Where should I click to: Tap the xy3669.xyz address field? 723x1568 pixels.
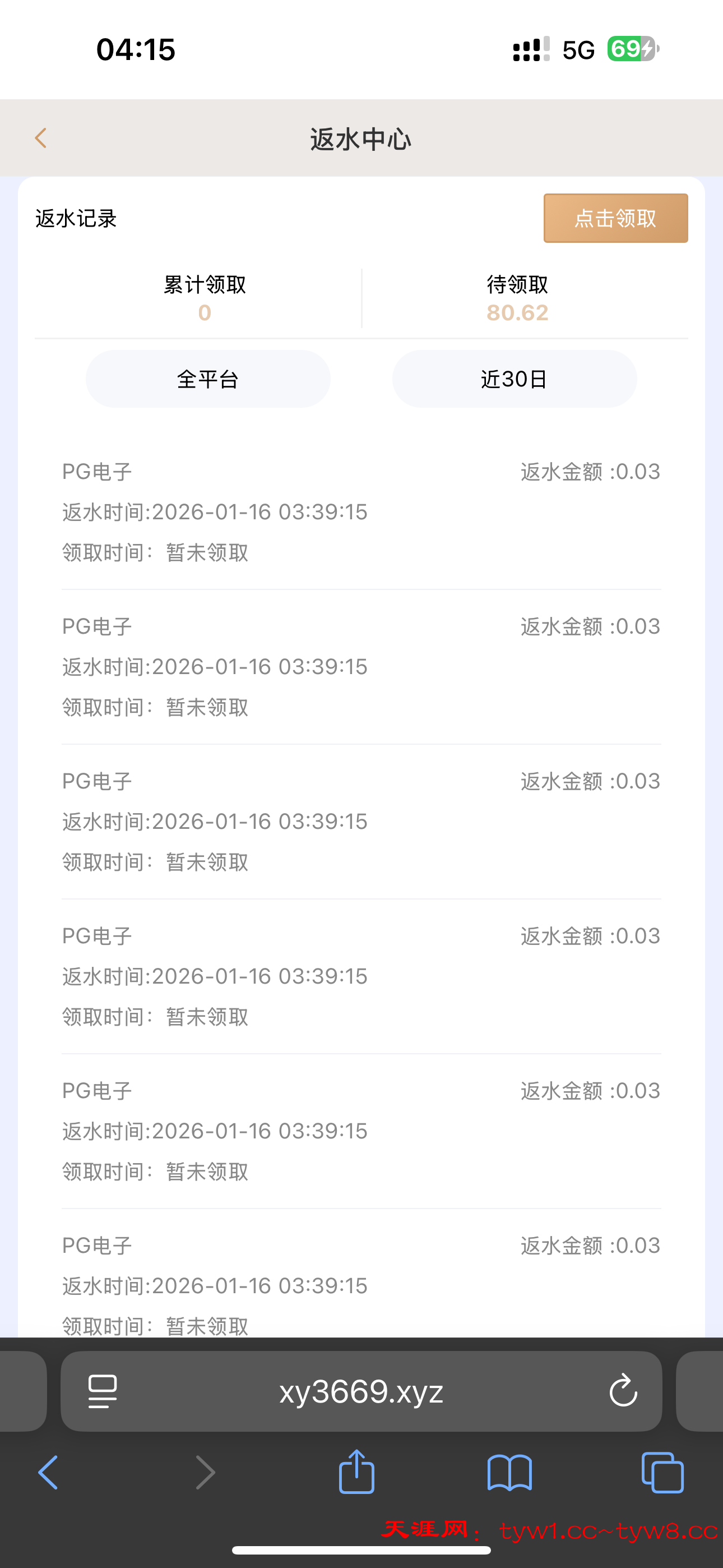361,1391
